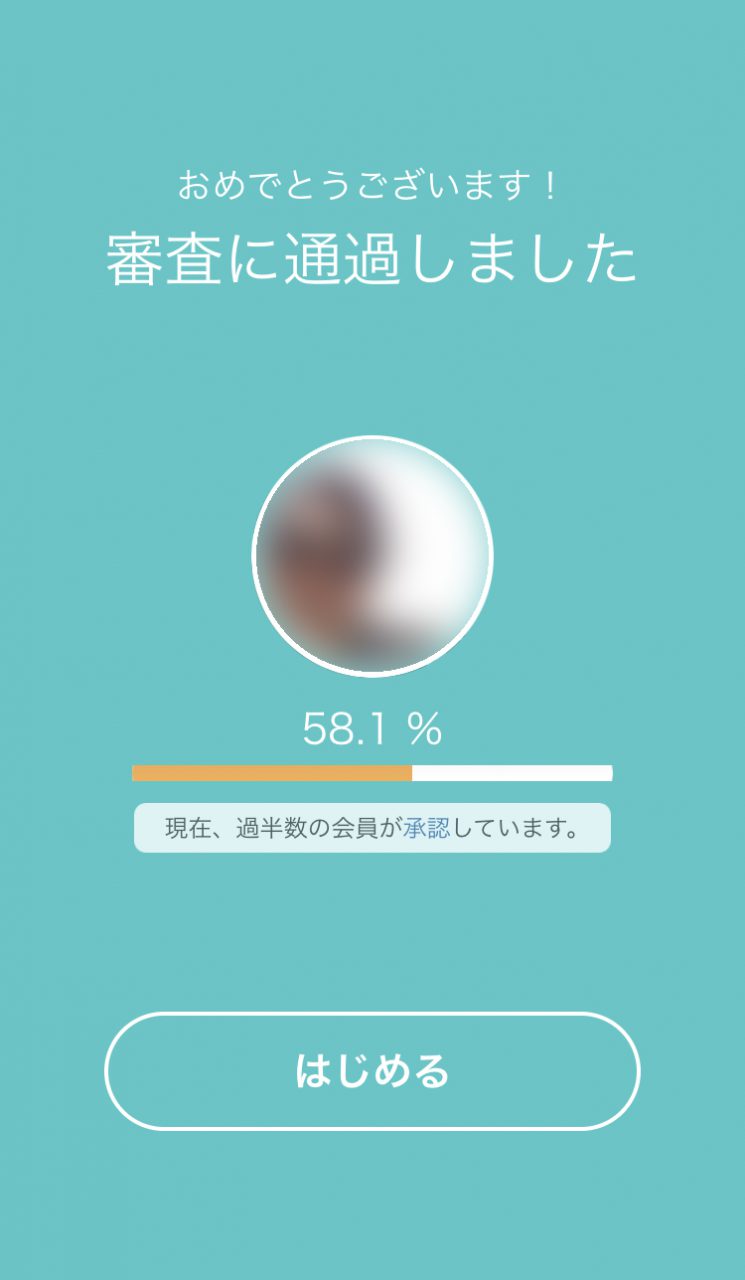Screen dimensions: 745x1280
Task: Select the 審査に通過しました heading
Action: click(372, 257)
